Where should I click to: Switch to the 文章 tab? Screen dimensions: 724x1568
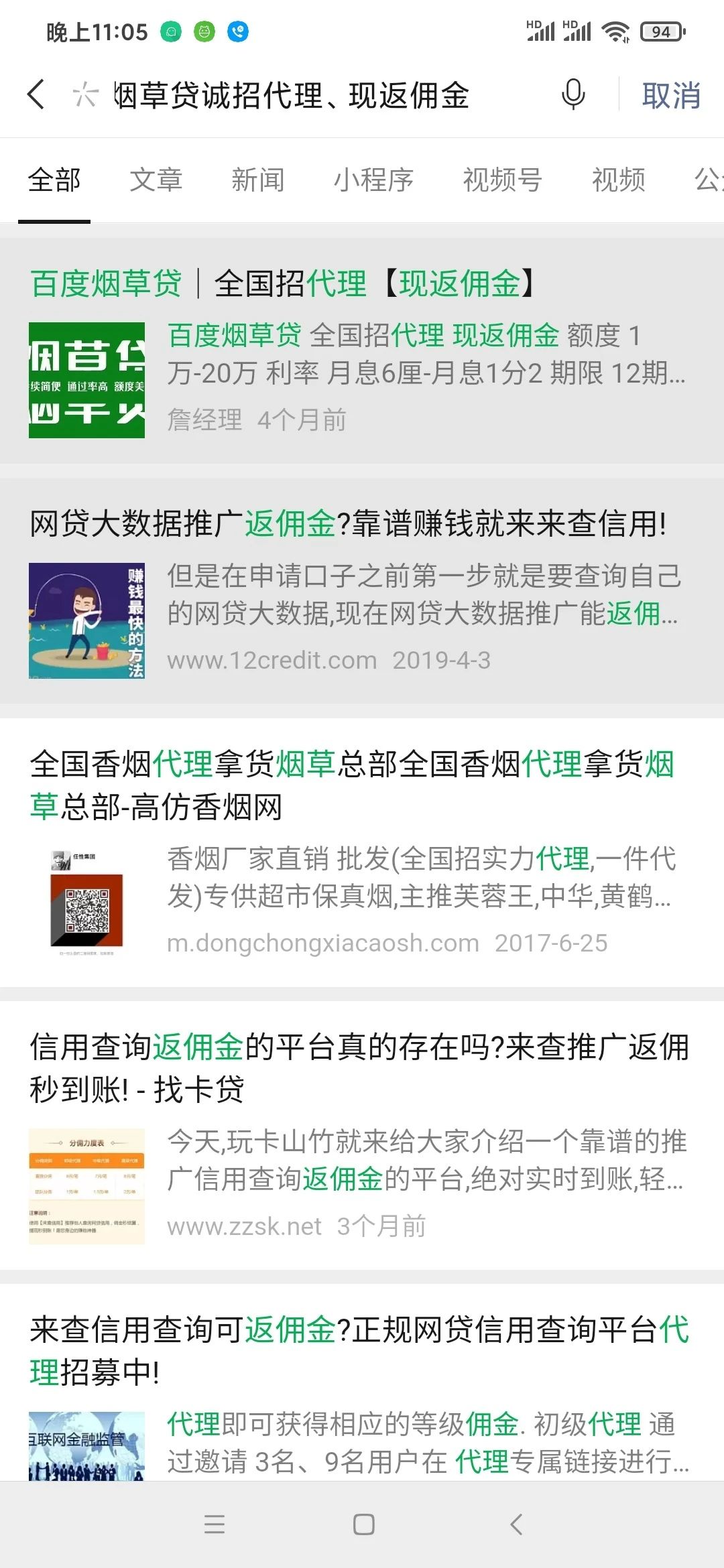coord(156,180)
